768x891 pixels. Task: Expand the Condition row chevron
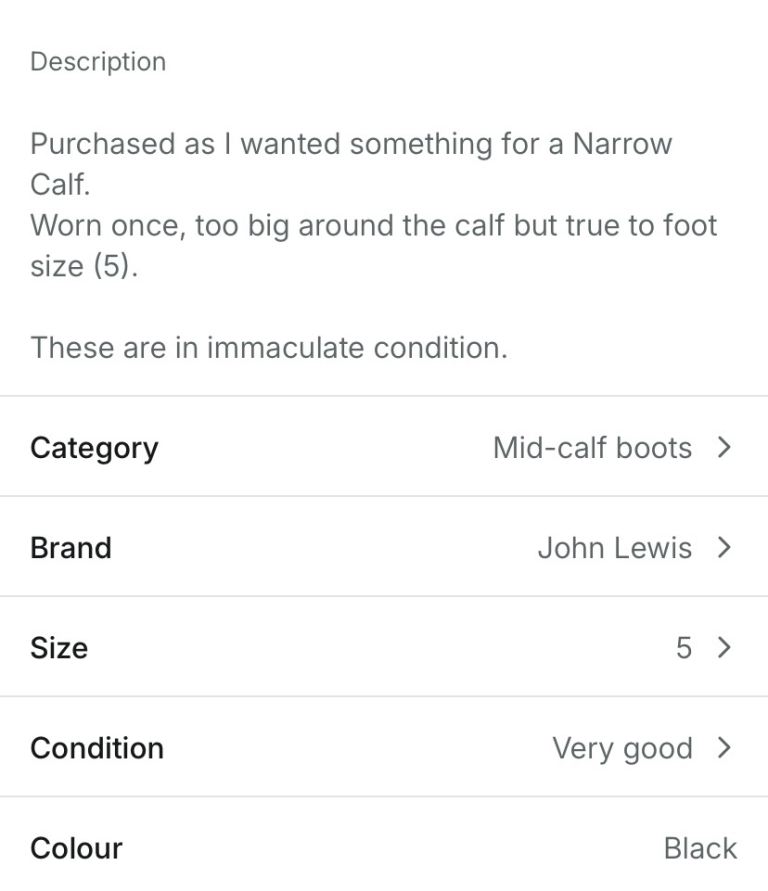722,748
